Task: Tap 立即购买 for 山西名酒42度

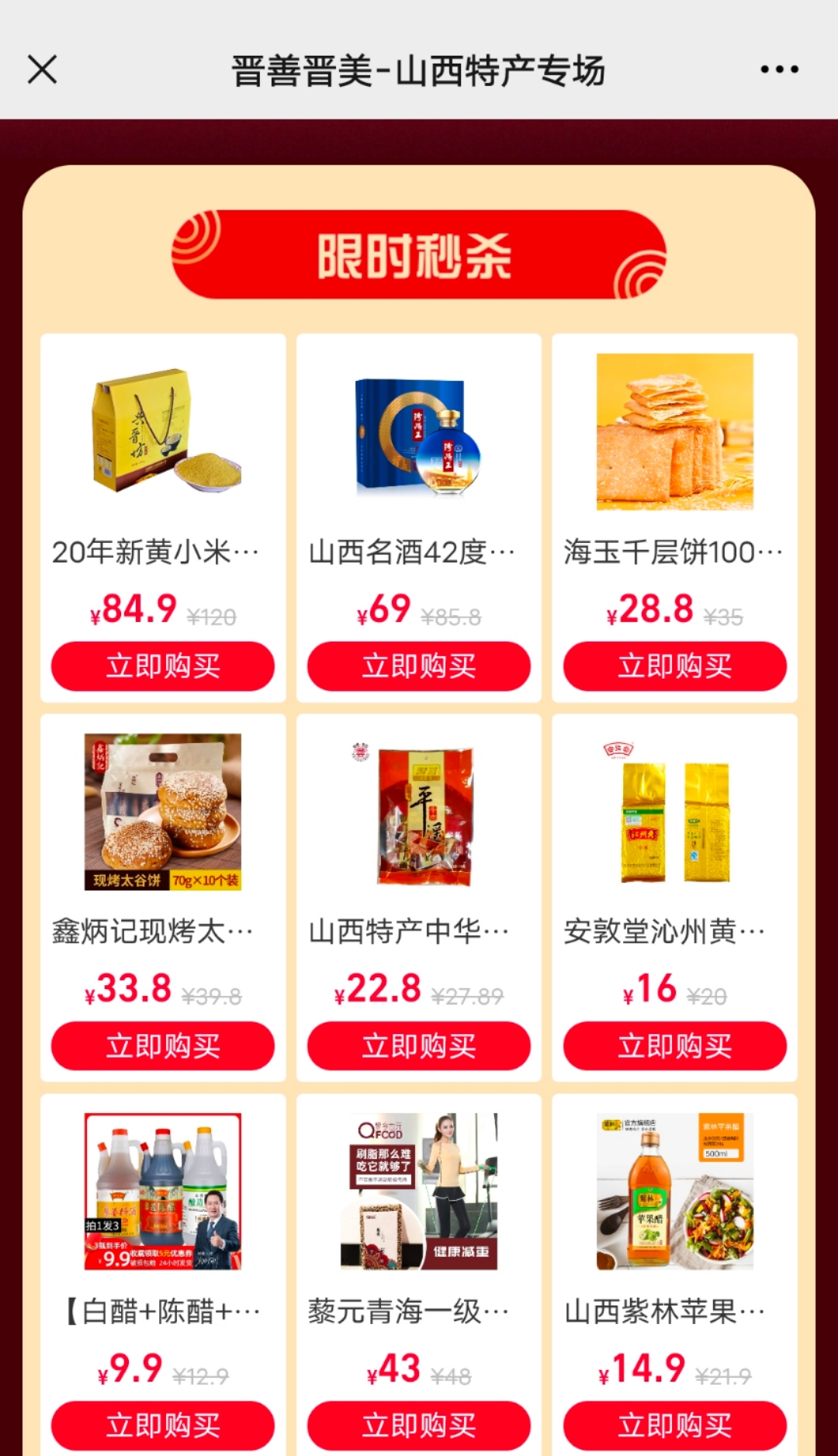Action: click(x=419, y=666)
